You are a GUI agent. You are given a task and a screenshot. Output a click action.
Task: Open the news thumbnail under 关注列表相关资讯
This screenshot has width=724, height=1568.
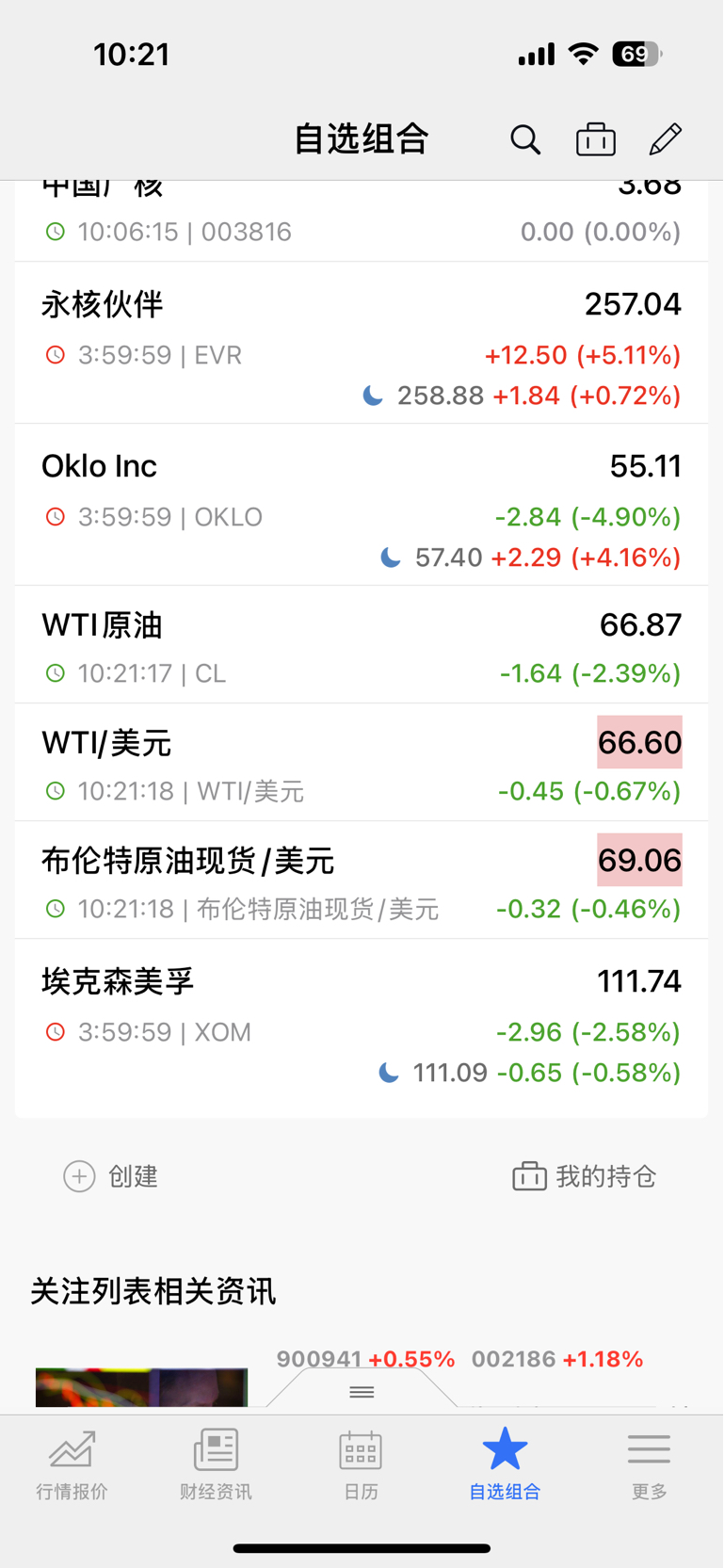(x=141, y=1387)
